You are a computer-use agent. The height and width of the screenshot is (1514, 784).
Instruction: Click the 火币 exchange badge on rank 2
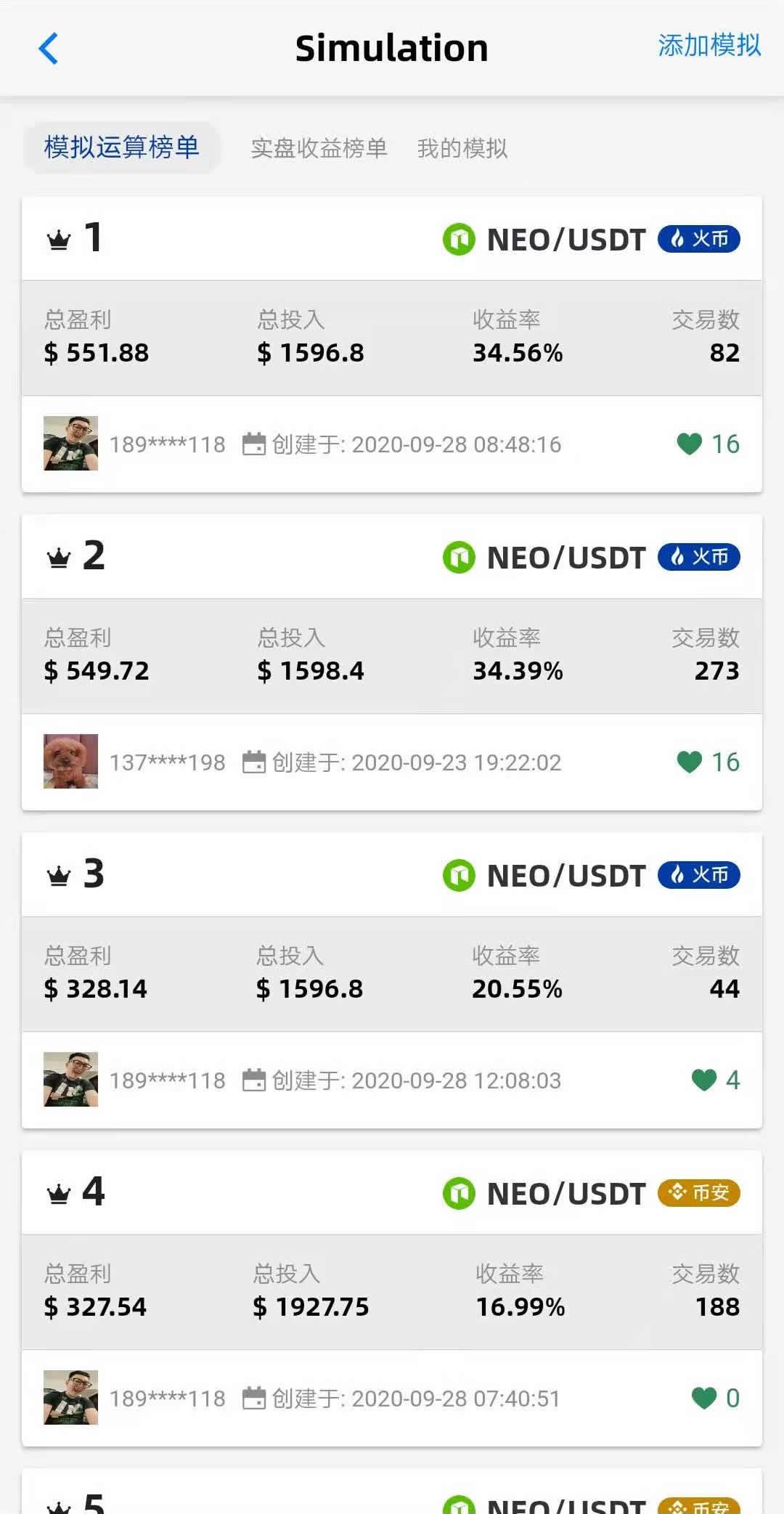(698, 557)
